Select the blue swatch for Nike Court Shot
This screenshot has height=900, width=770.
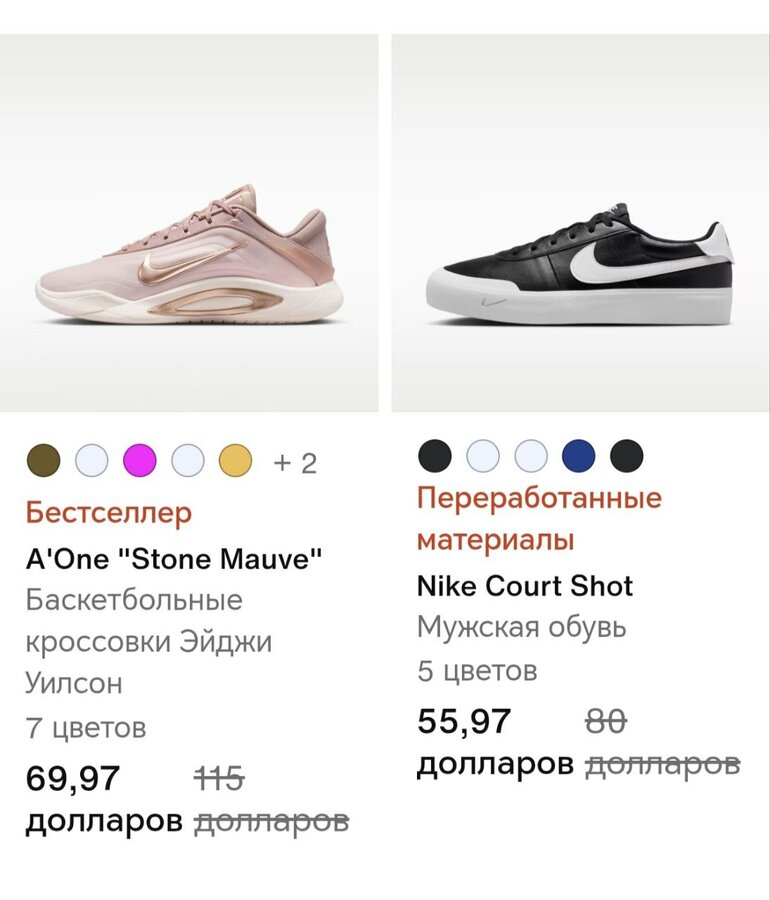point(579,456)
